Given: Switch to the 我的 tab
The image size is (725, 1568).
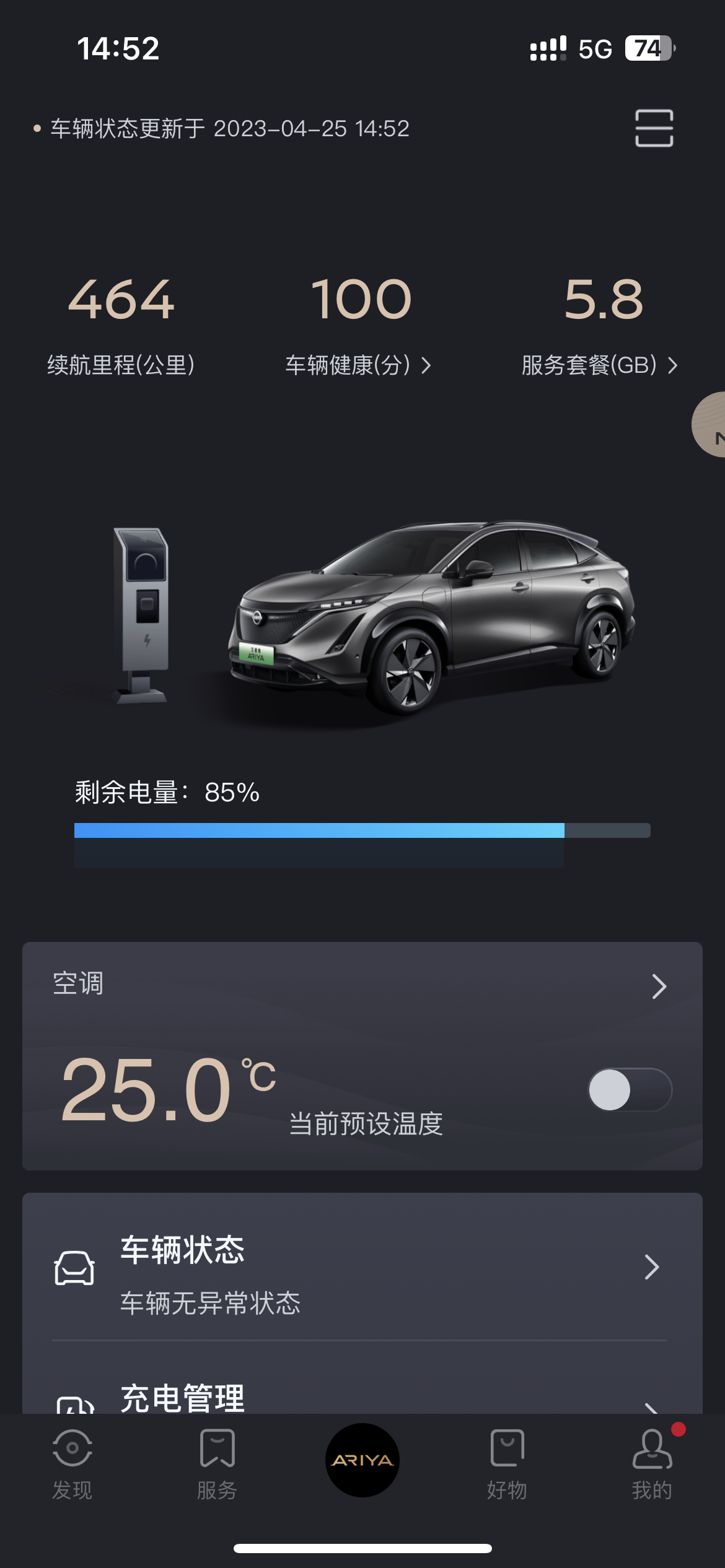Looking at the screenshot, I should click(652, 1464).
